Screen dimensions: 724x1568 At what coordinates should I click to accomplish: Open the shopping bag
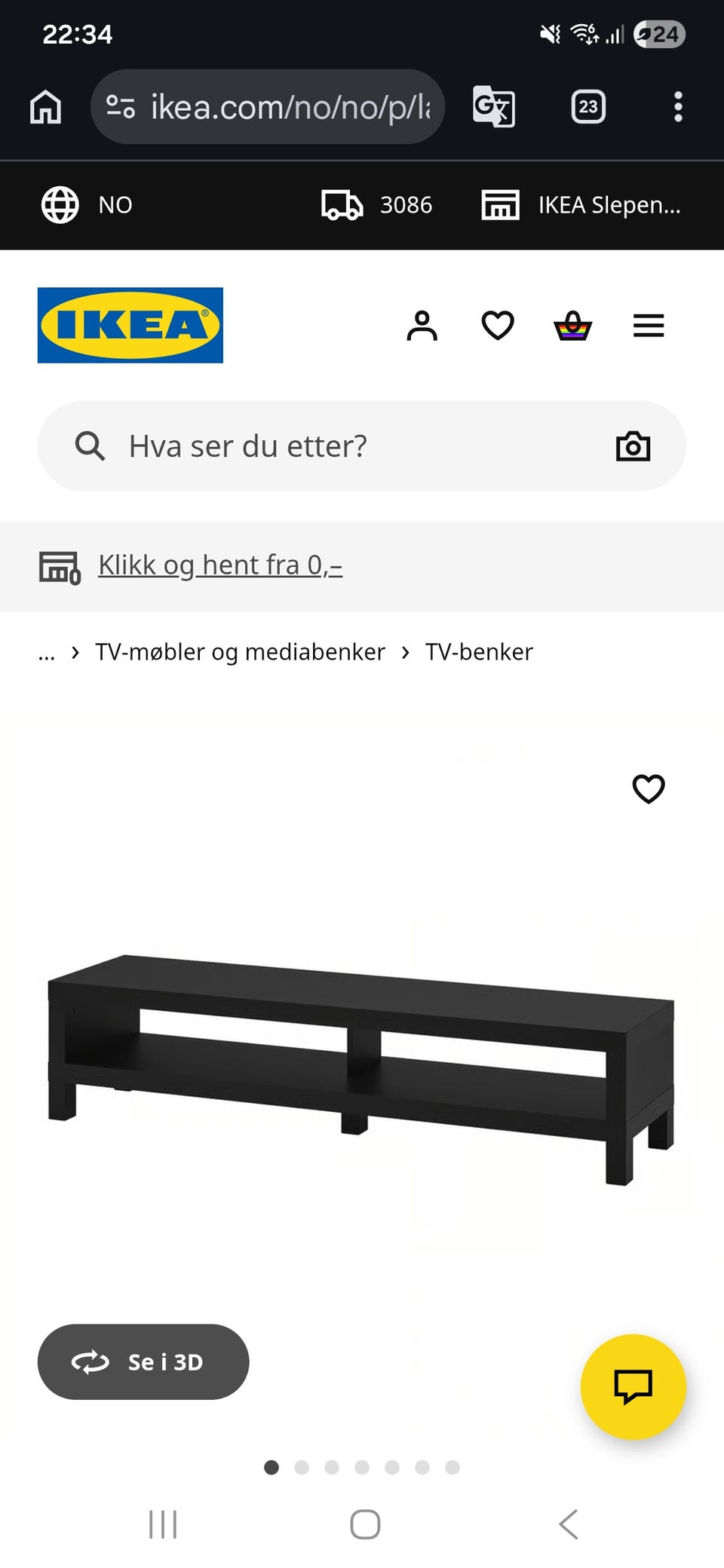click(x=572, y=326)
